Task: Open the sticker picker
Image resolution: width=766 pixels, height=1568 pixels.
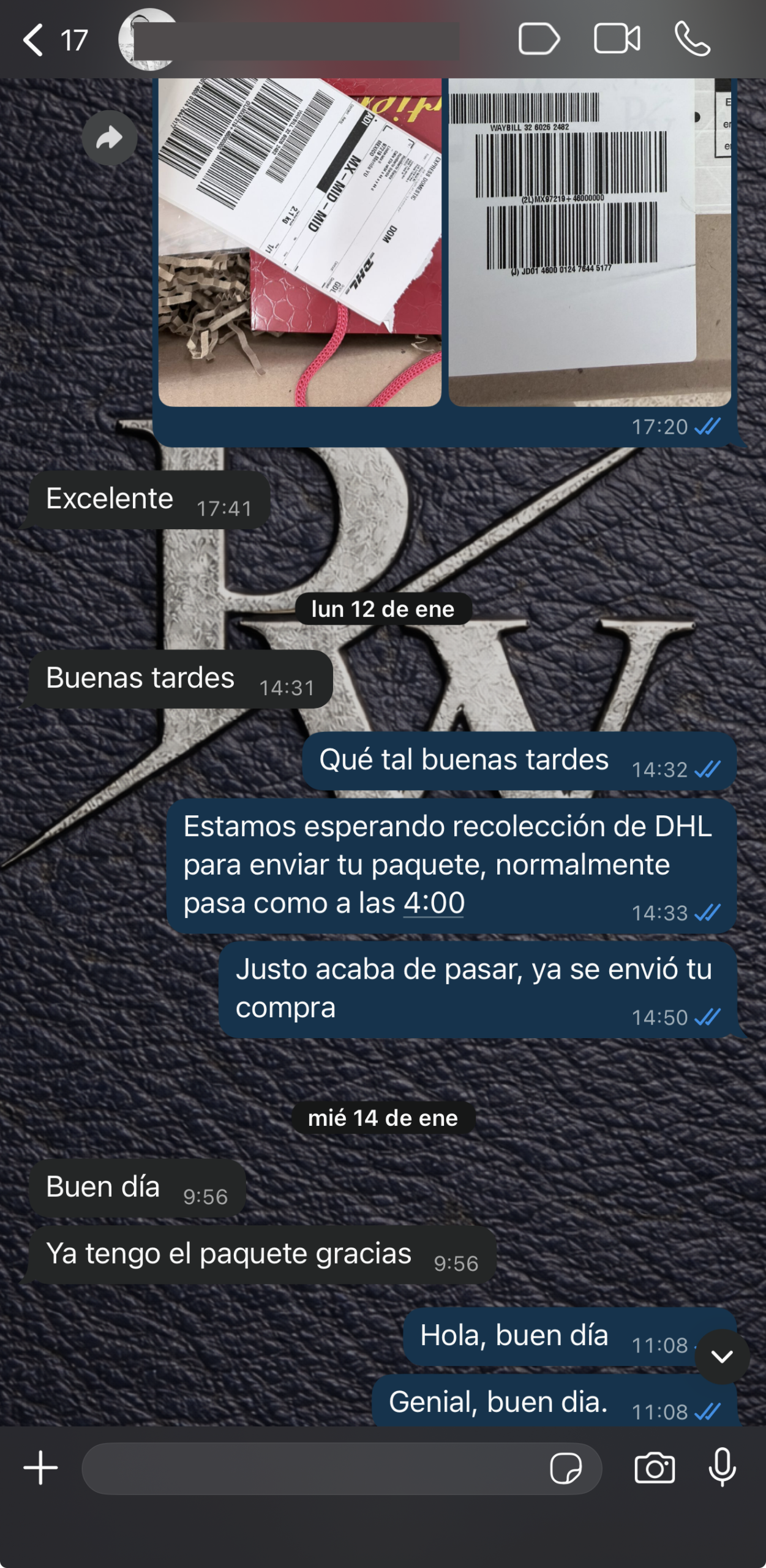Action: [565, 1469]
